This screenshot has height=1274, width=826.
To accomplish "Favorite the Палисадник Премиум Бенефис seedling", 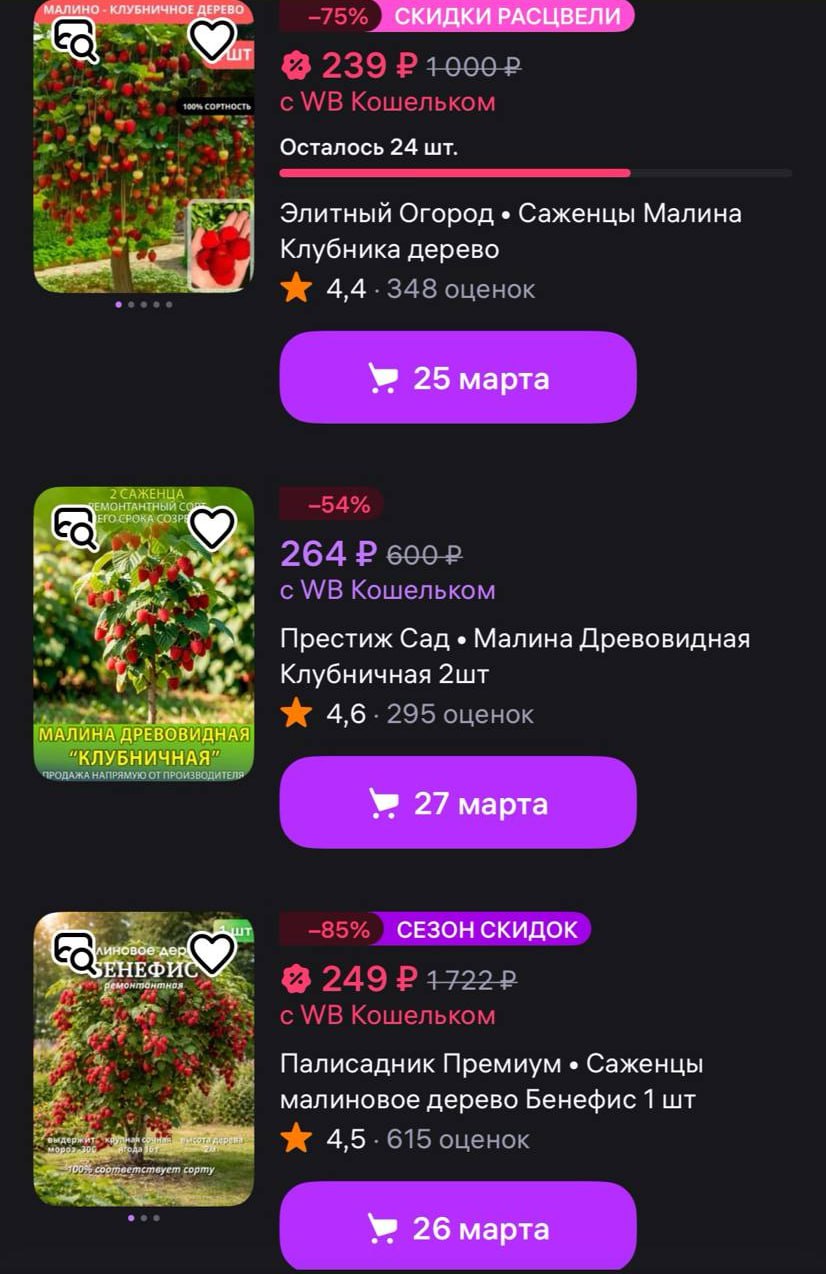I will 212,953.
